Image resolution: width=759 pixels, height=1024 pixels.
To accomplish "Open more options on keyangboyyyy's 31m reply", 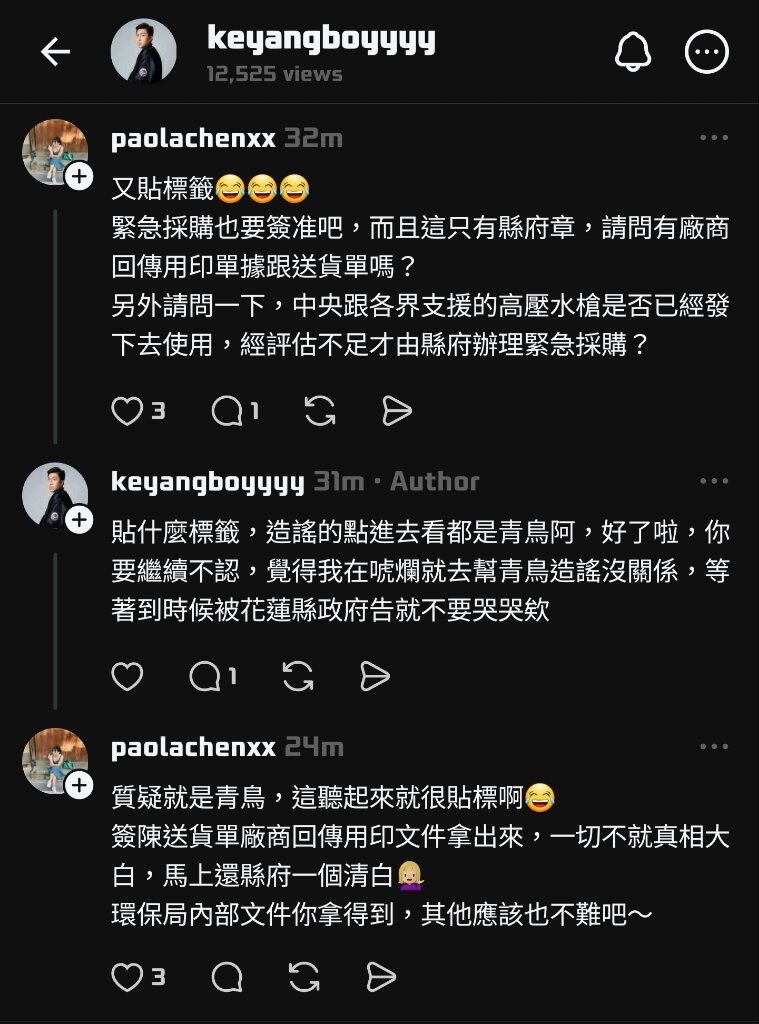I will [713, 481].
